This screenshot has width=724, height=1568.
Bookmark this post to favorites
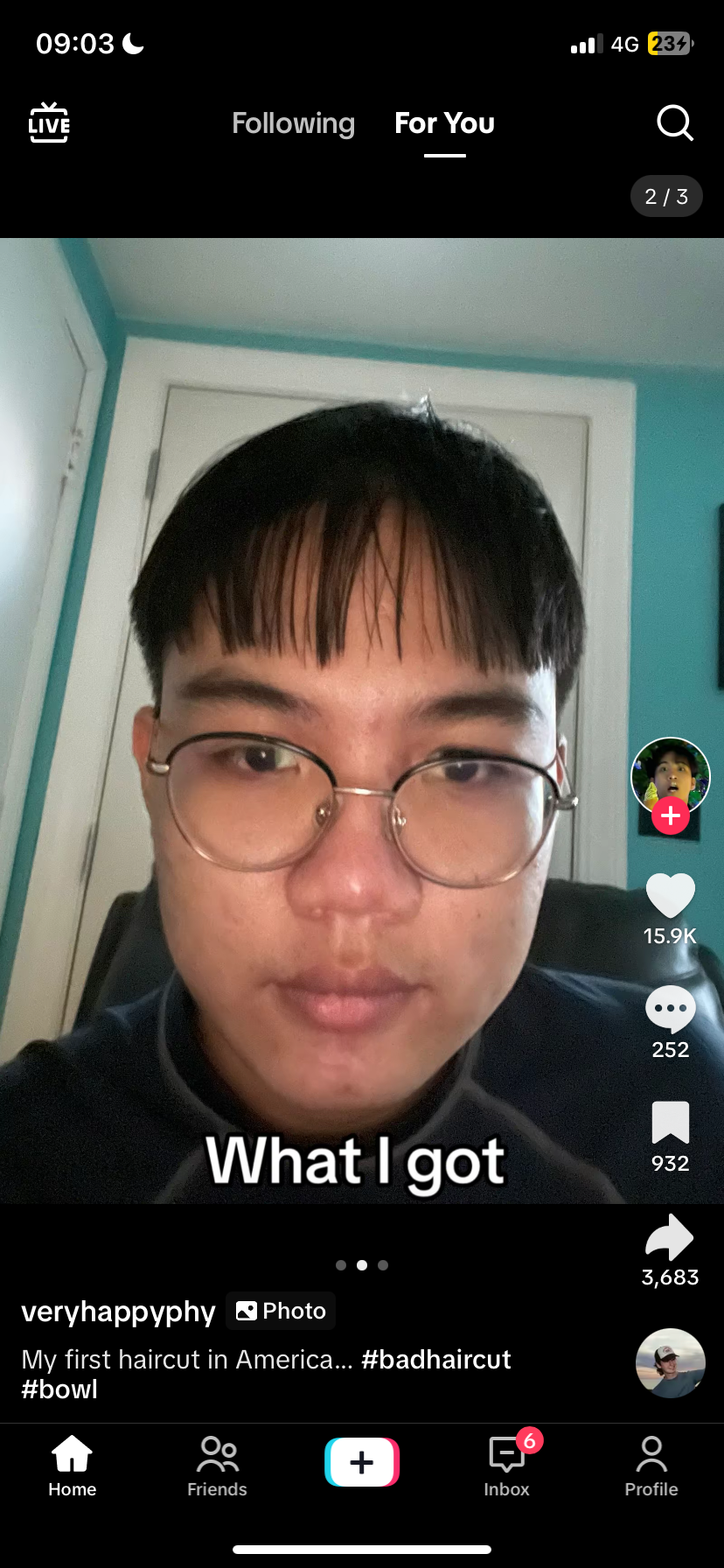[671, 1123]
